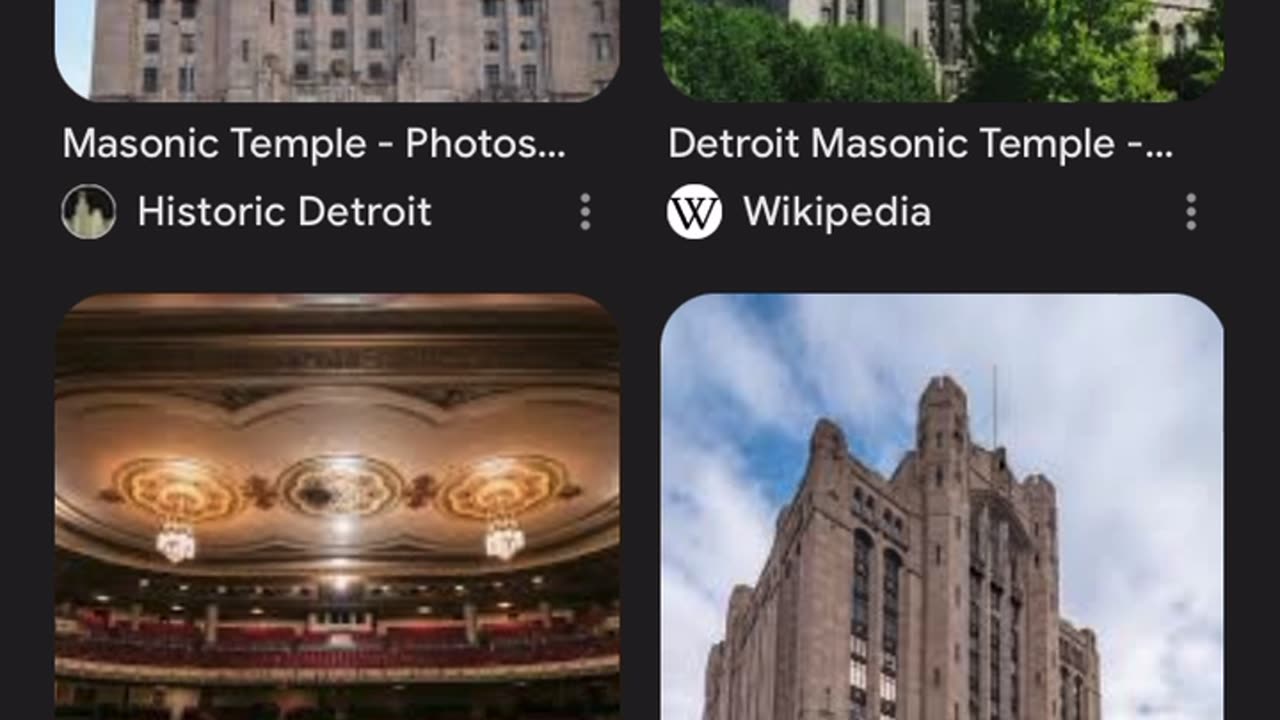
Task: View the tower exterior under cloudy sky image
Action: point(942,505)
